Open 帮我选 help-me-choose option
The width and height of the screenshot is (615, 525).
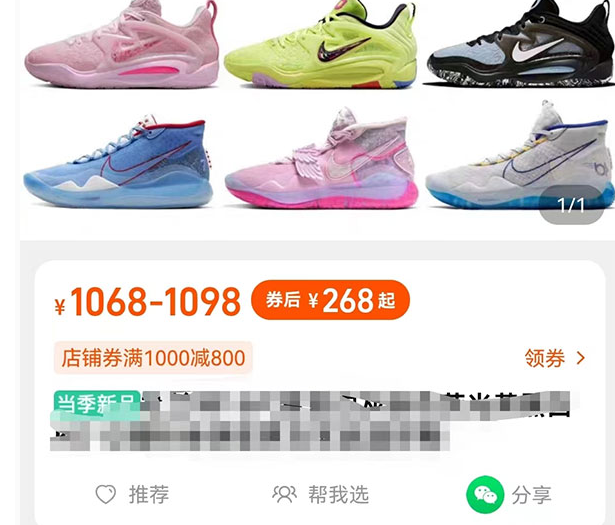[320, 494]
